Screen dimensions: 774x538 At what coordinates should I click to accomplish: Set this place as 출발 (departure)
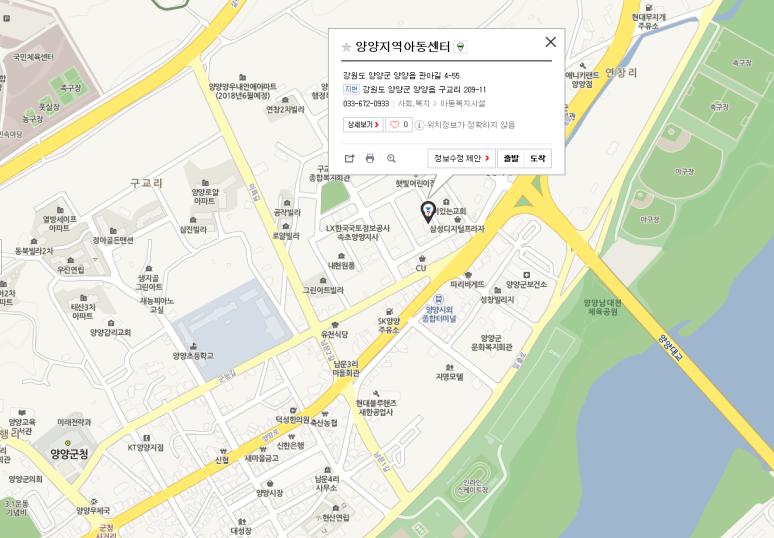click(x=511, y=158)
